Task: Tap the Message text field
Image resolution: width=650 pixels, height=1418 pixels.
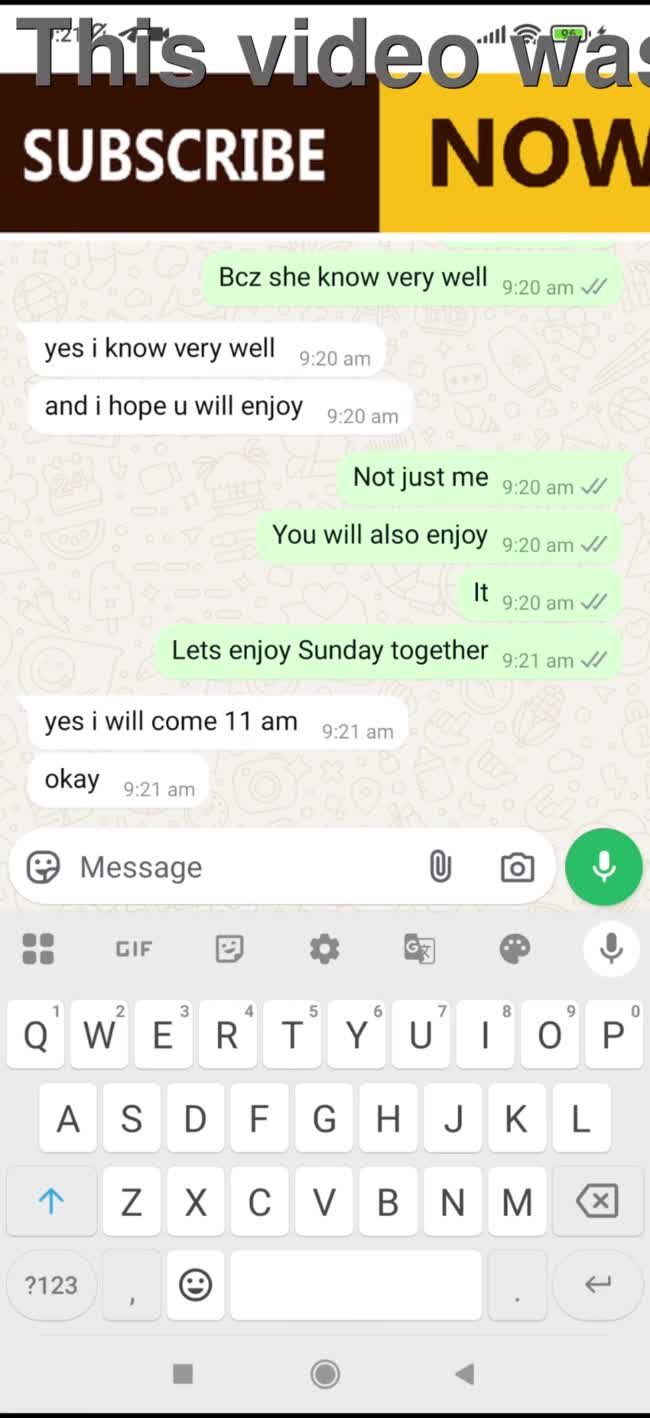Action: tap(240, 867)
